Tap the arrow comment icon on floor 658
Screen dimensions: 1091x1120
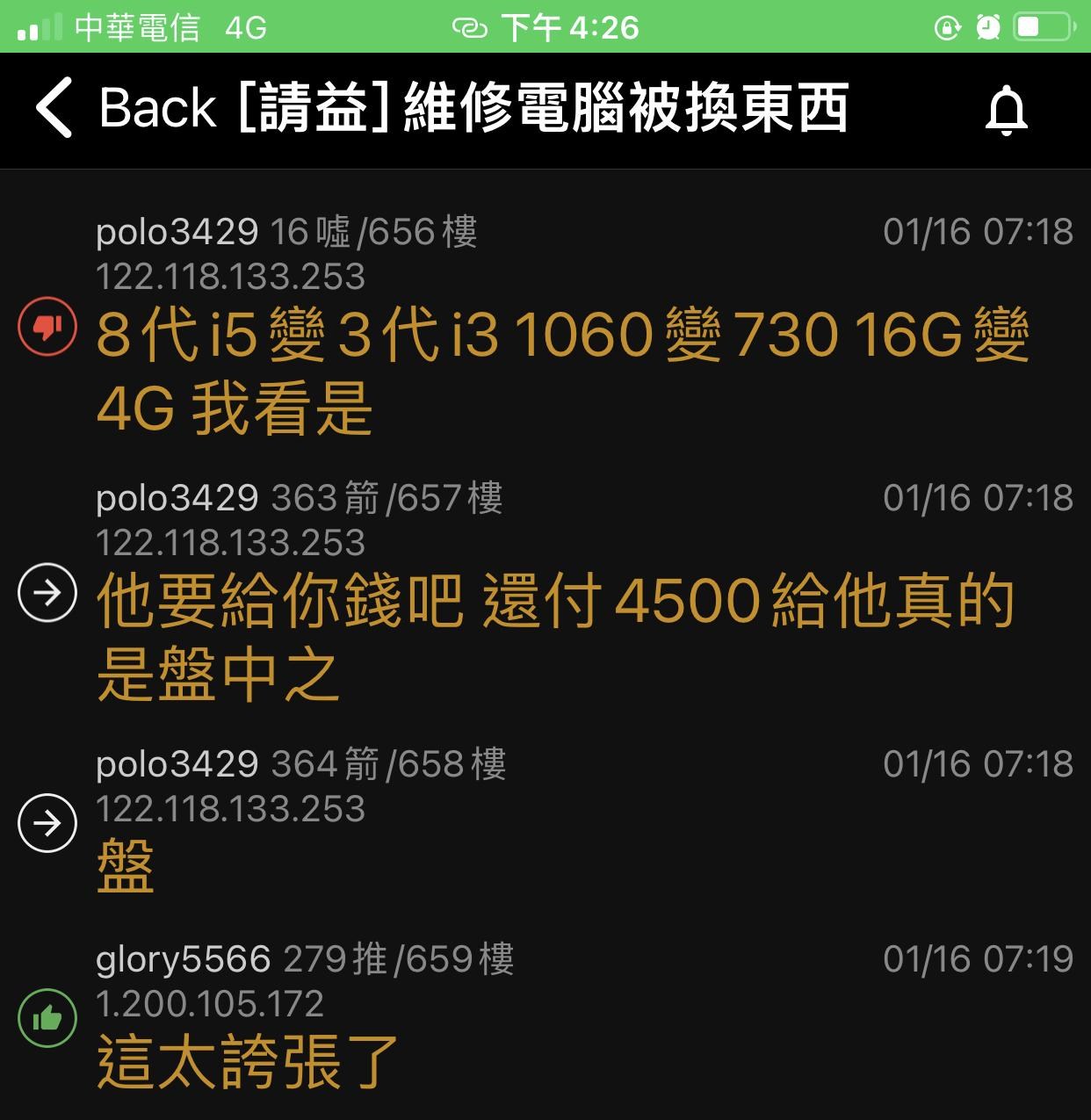click(46, 823)
